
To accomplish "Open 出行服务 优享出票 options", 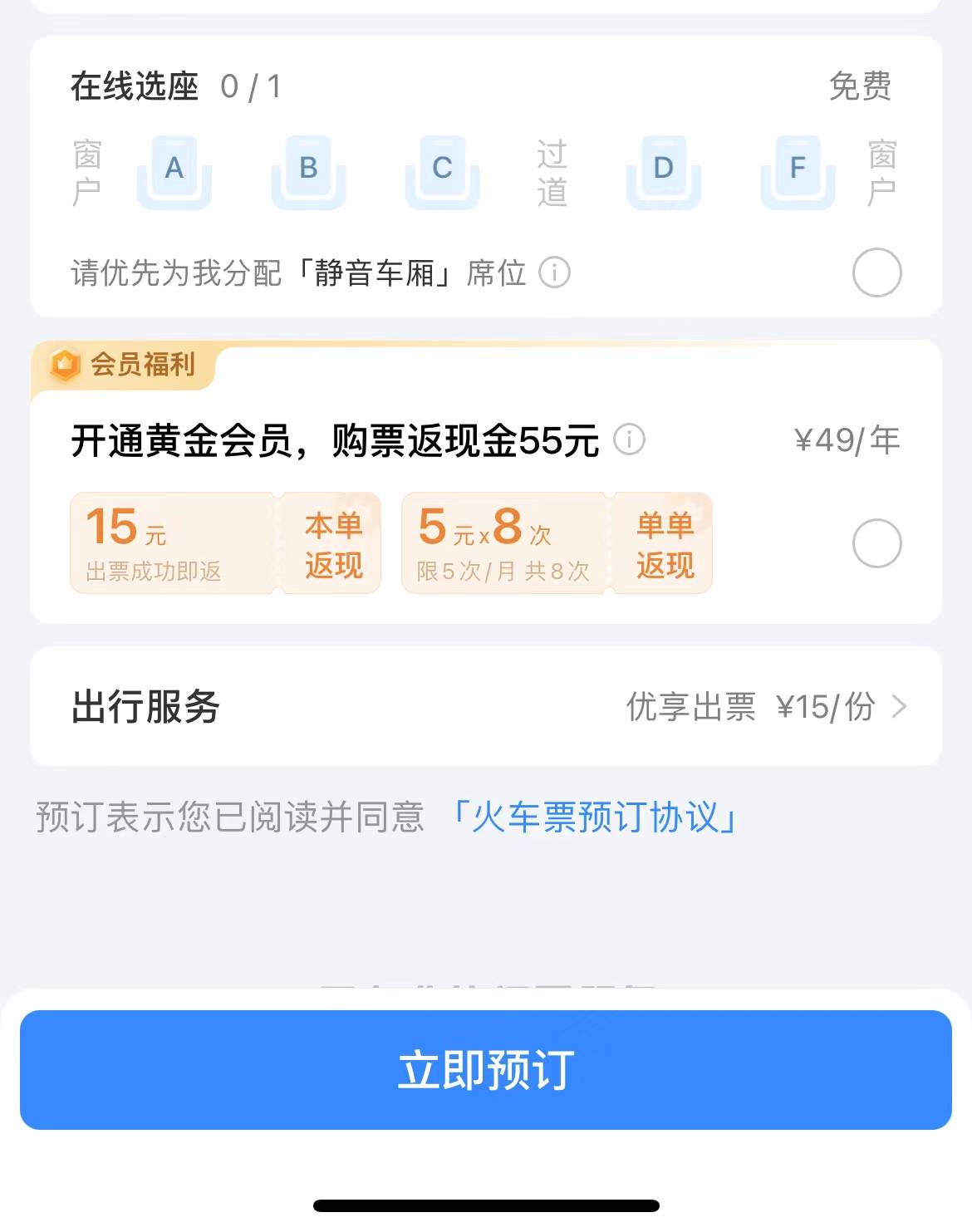I will click(764, 707).
